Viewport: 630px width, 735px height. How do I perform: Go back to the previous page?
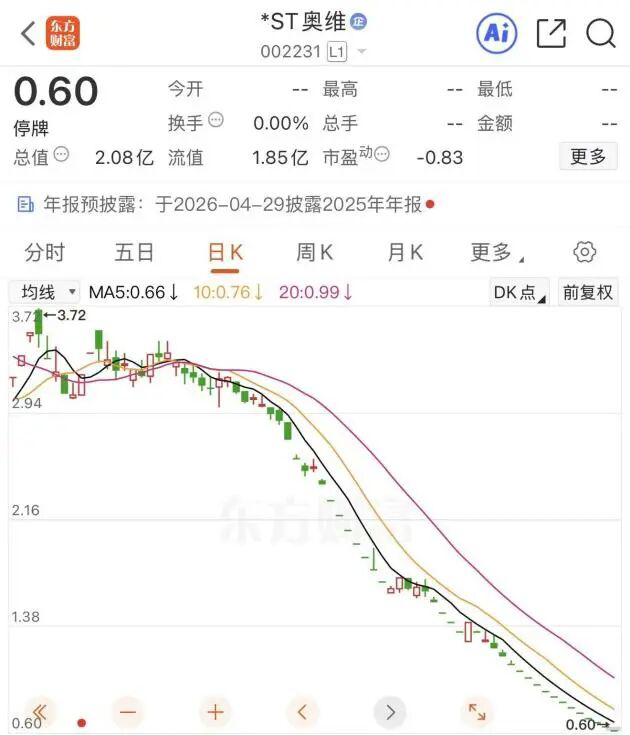tap(27, 34)
